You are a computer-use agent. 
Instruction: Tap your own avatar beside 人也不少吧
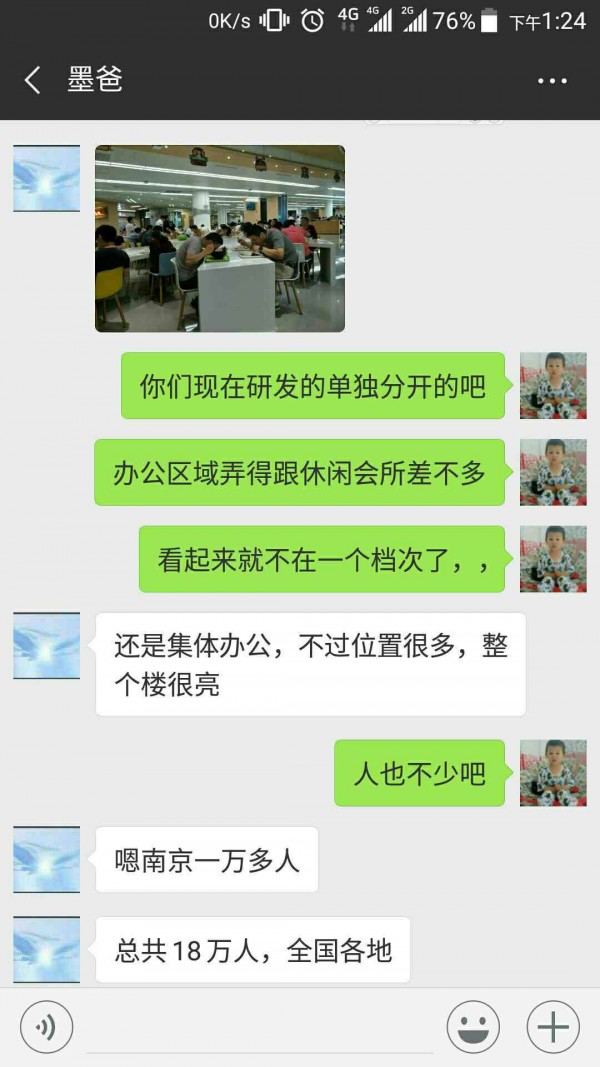[553, 773]
